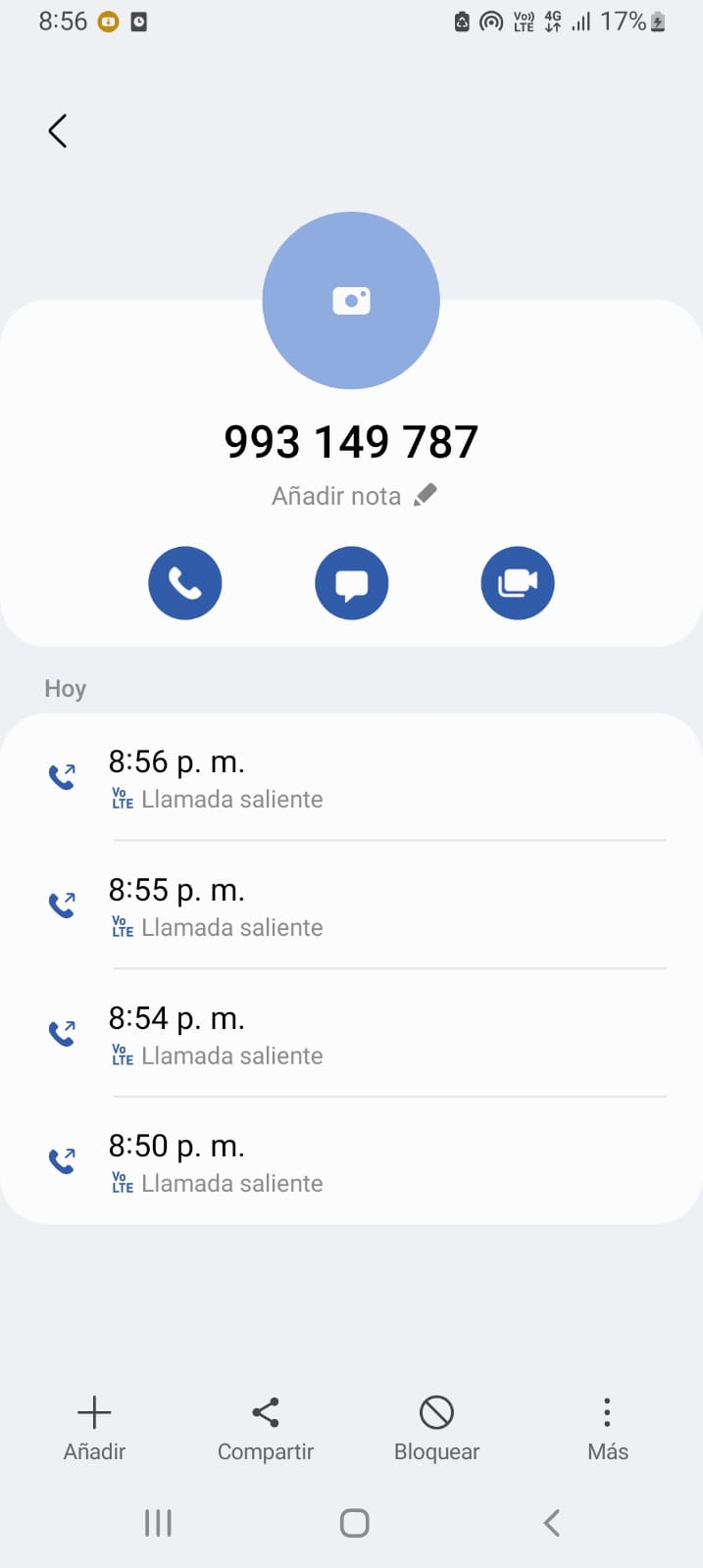703x1568 pixels.
Task: Open the 8:54 p. m. outgoing call entry
Action: tap(351, 1034)
